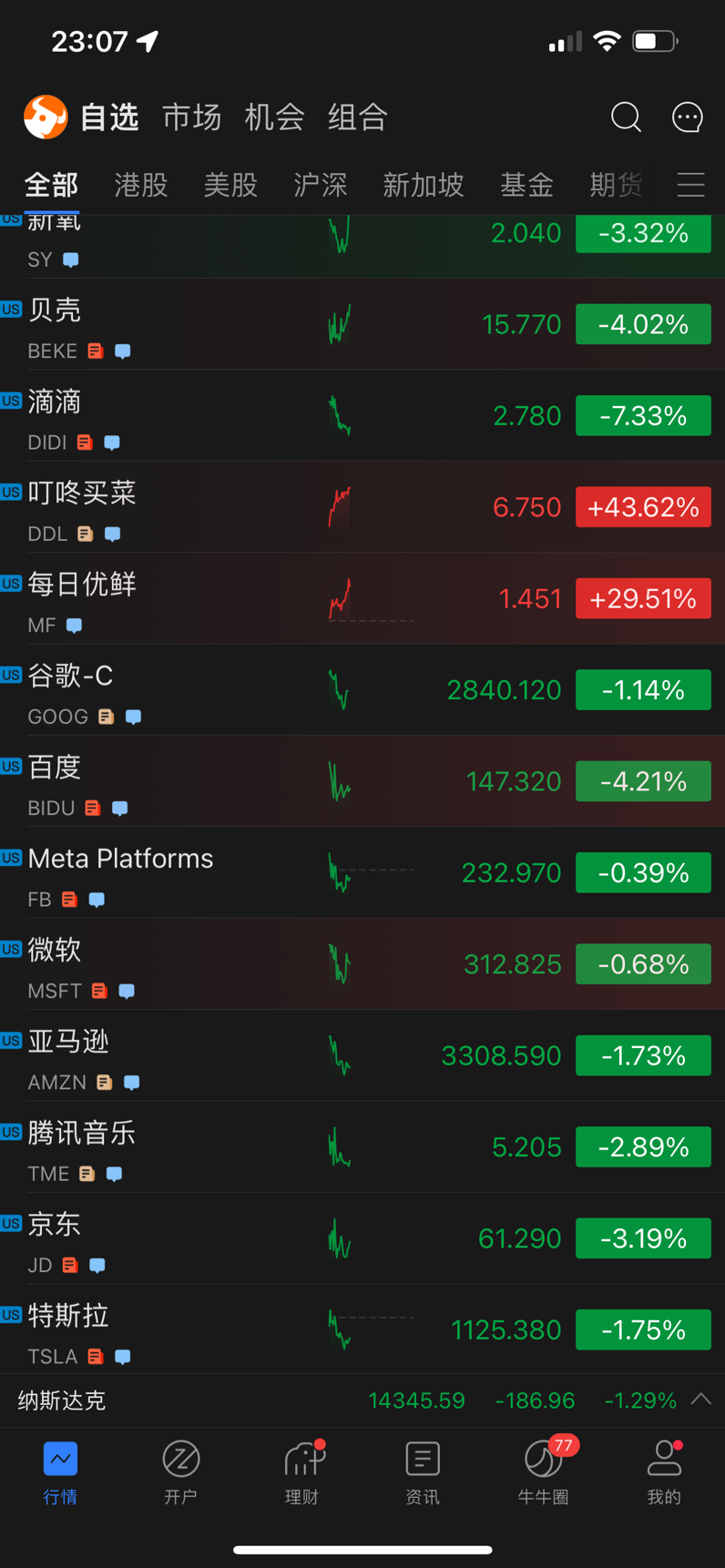Expand the 纳斯达克 index bar
The width and height of the screenshot is (725, 1568).
(700, 1400)
